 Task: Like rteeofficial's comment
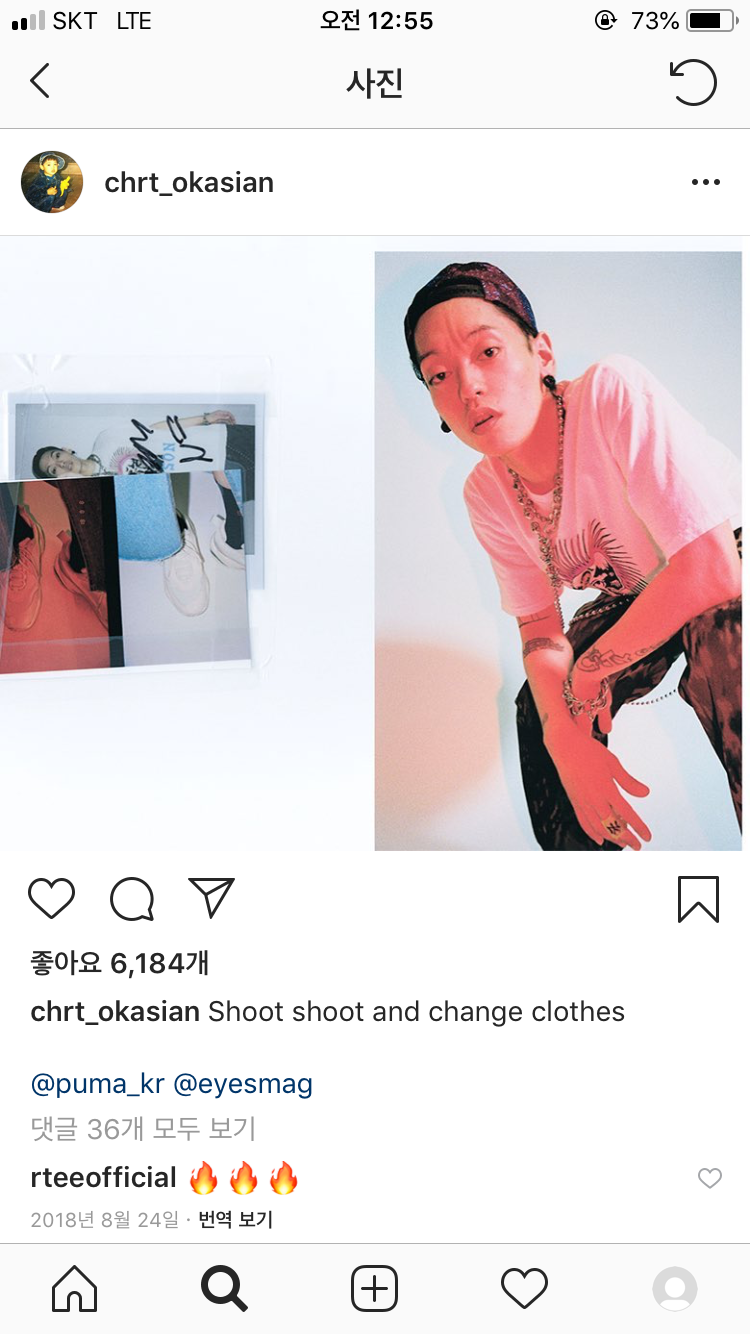coord(709,1178)
